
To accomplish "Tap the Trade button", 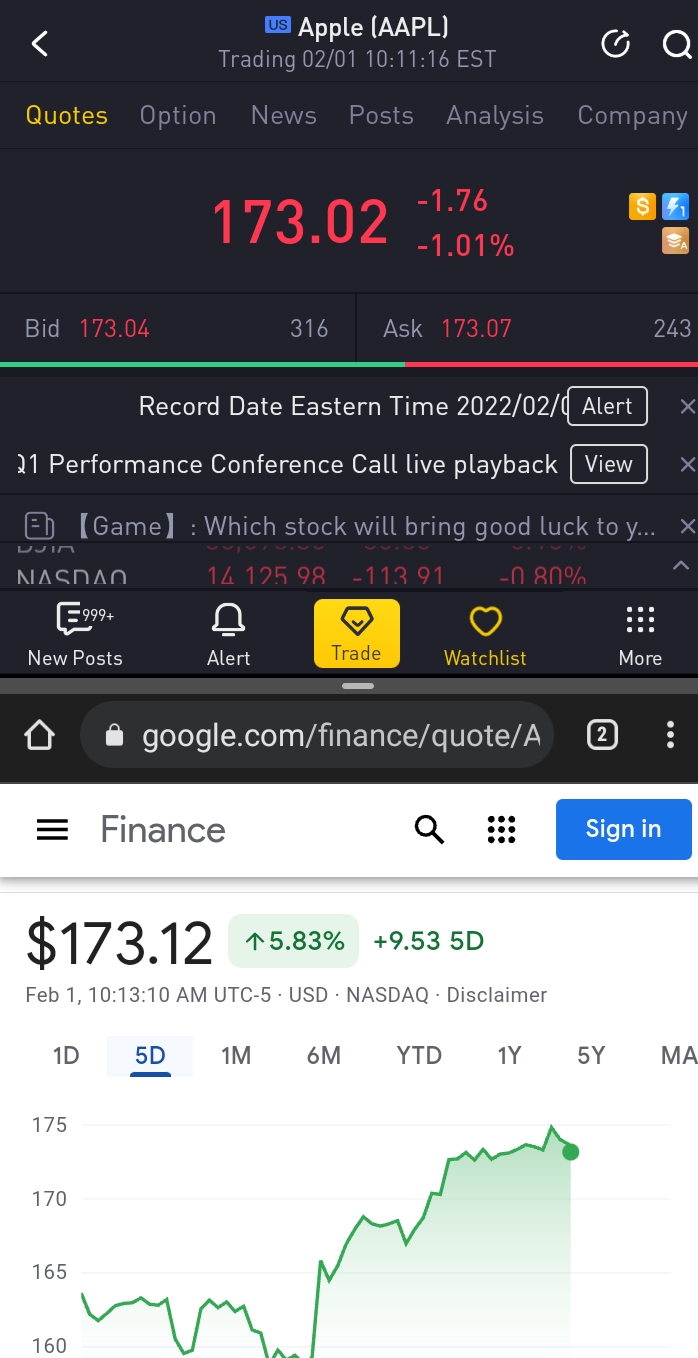I will [357, 634].
